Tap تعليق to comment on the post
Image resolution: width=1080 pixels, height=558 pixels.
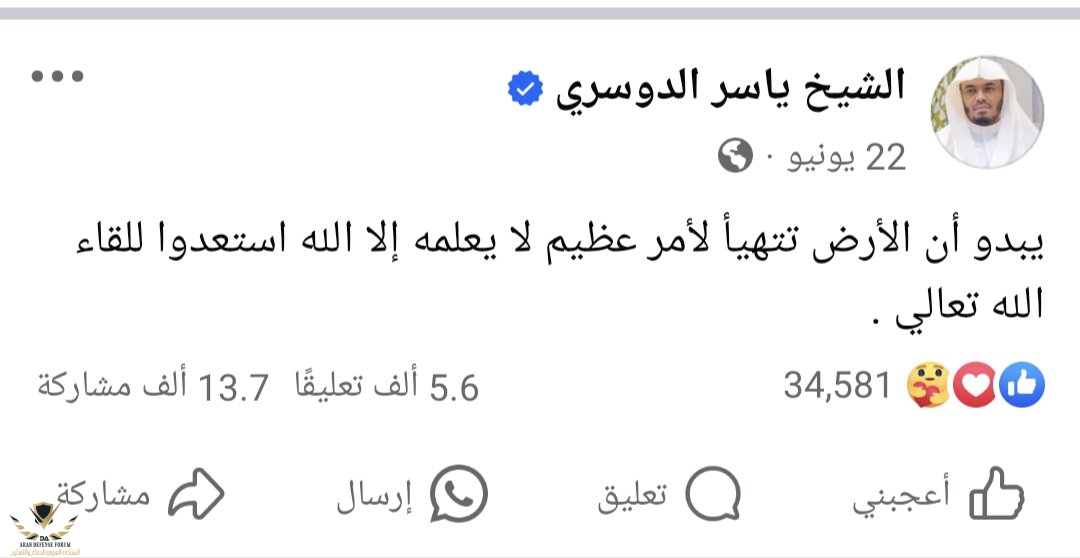tap(669, 494)
